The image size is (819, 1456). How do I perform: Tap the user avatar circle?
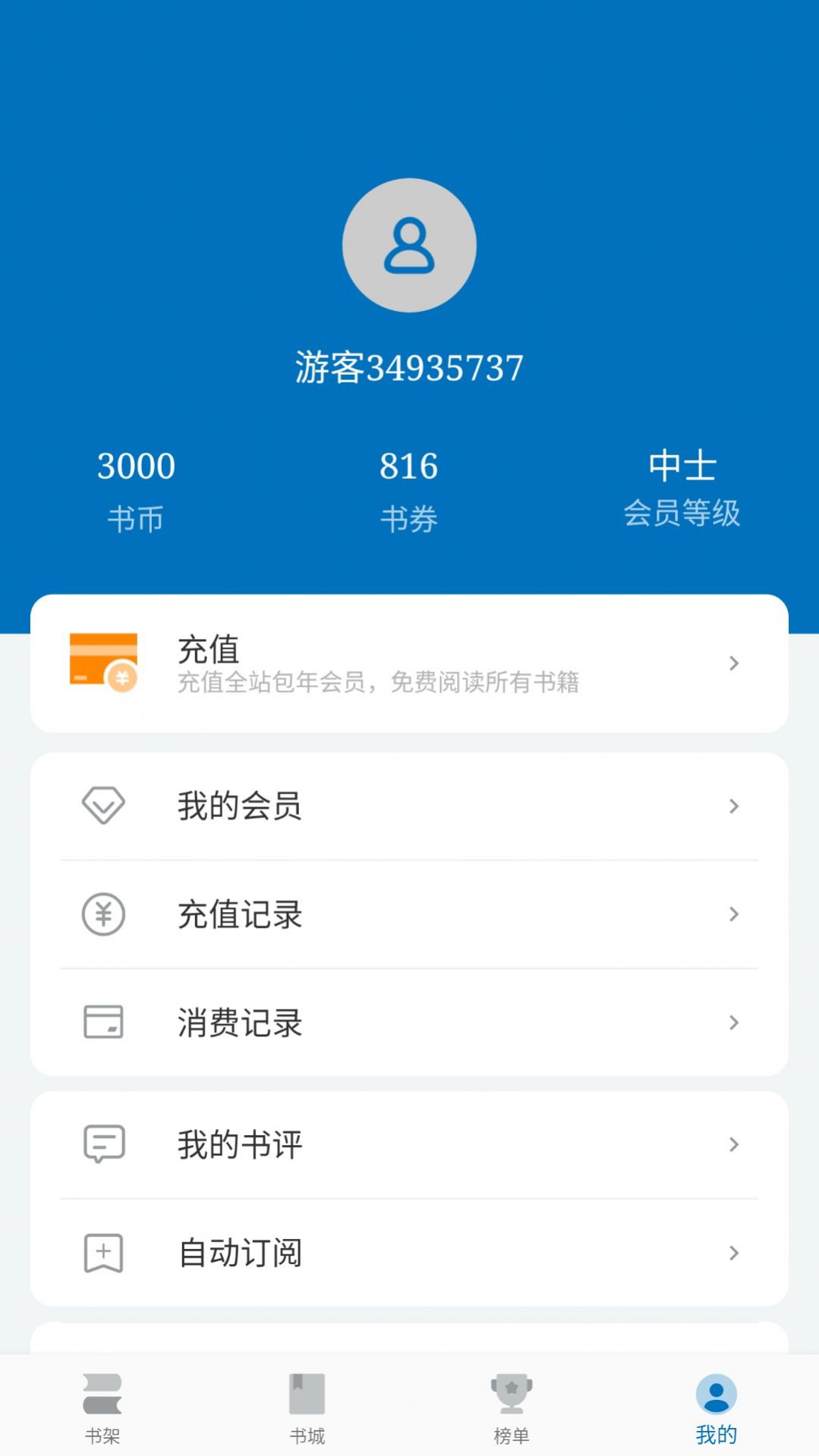pyautogui.click(x=410, y=246)
